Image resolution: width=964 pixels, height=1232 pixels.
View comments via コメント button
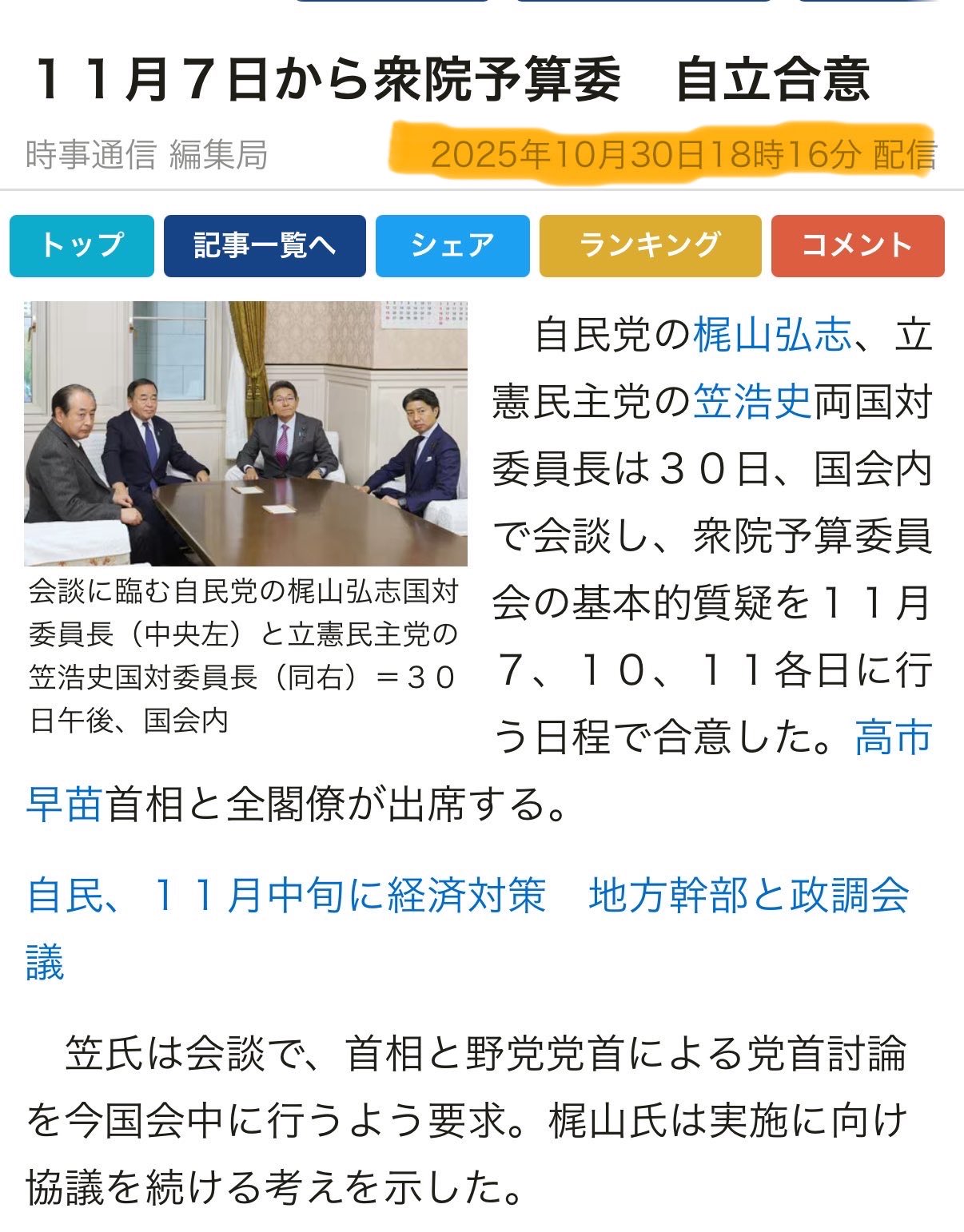point(857,245)
